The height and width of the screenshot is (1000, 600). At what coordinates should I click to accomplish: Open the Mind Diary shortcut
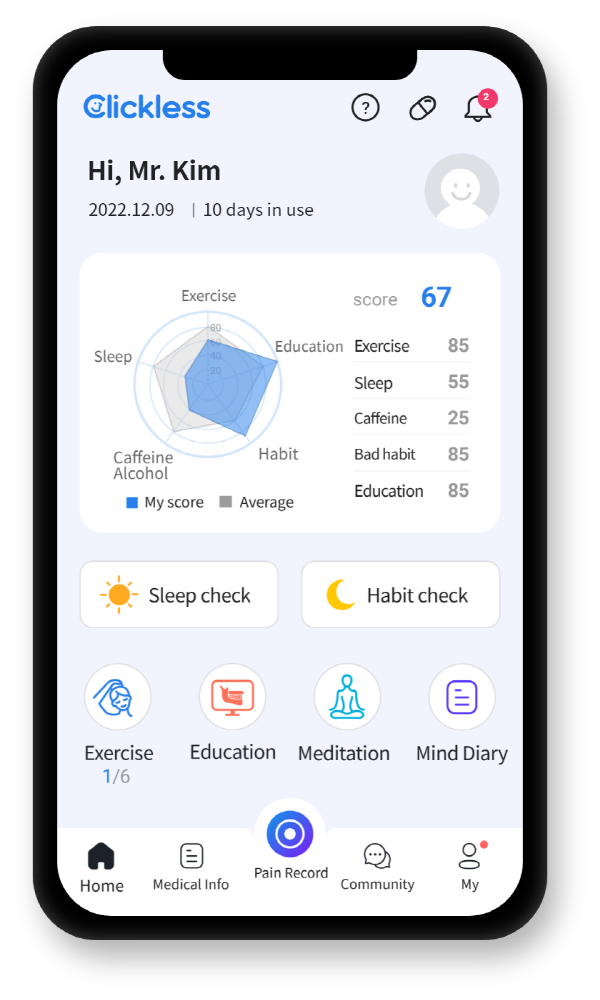462,698
